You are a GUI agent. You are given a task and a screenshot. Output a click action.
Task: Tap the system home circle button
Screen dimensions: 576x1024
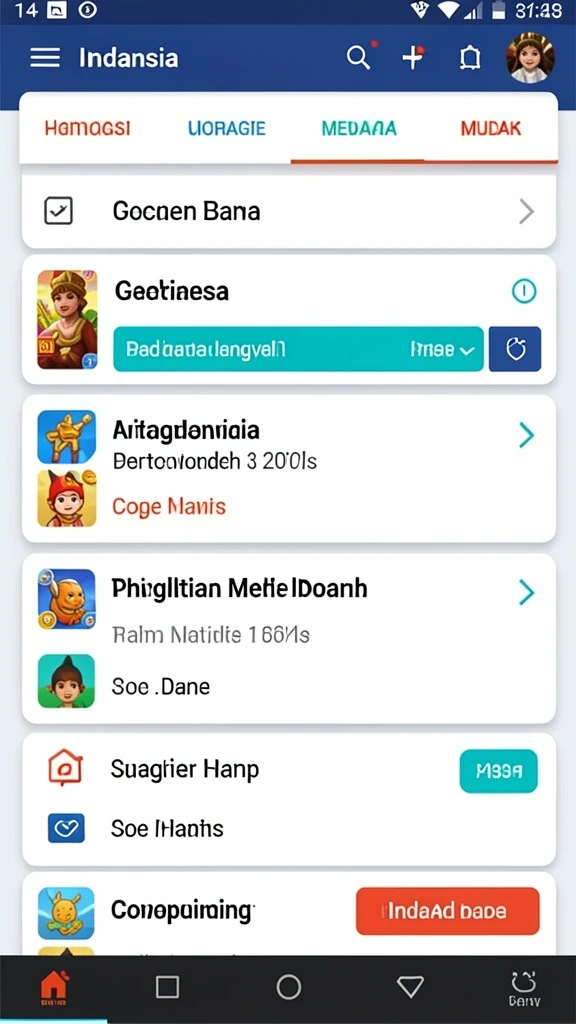tap(289, 987)
